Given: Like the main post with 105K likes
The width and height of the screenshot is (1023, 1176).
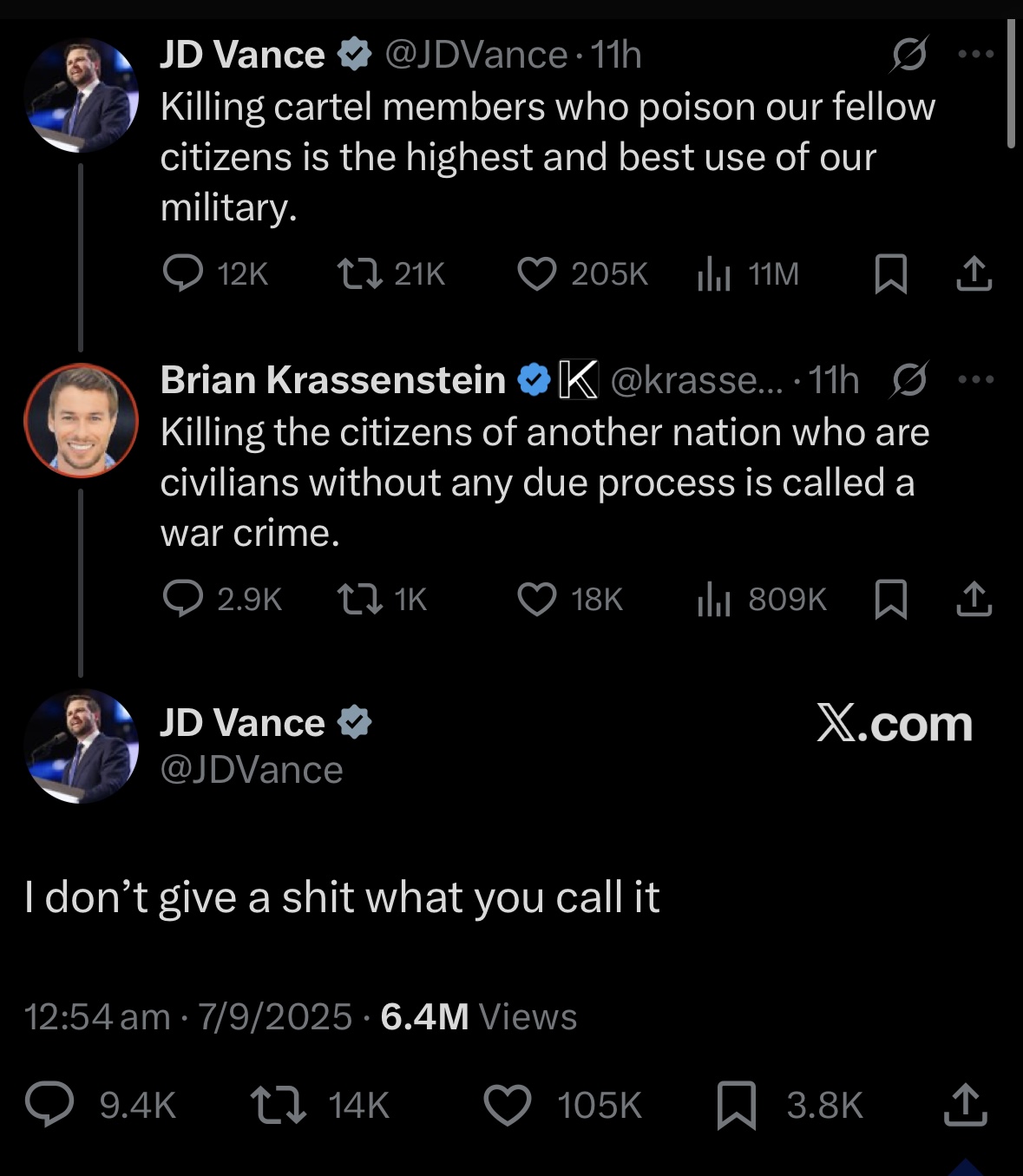Looking at the screenshot, I should pos(507,1105).
